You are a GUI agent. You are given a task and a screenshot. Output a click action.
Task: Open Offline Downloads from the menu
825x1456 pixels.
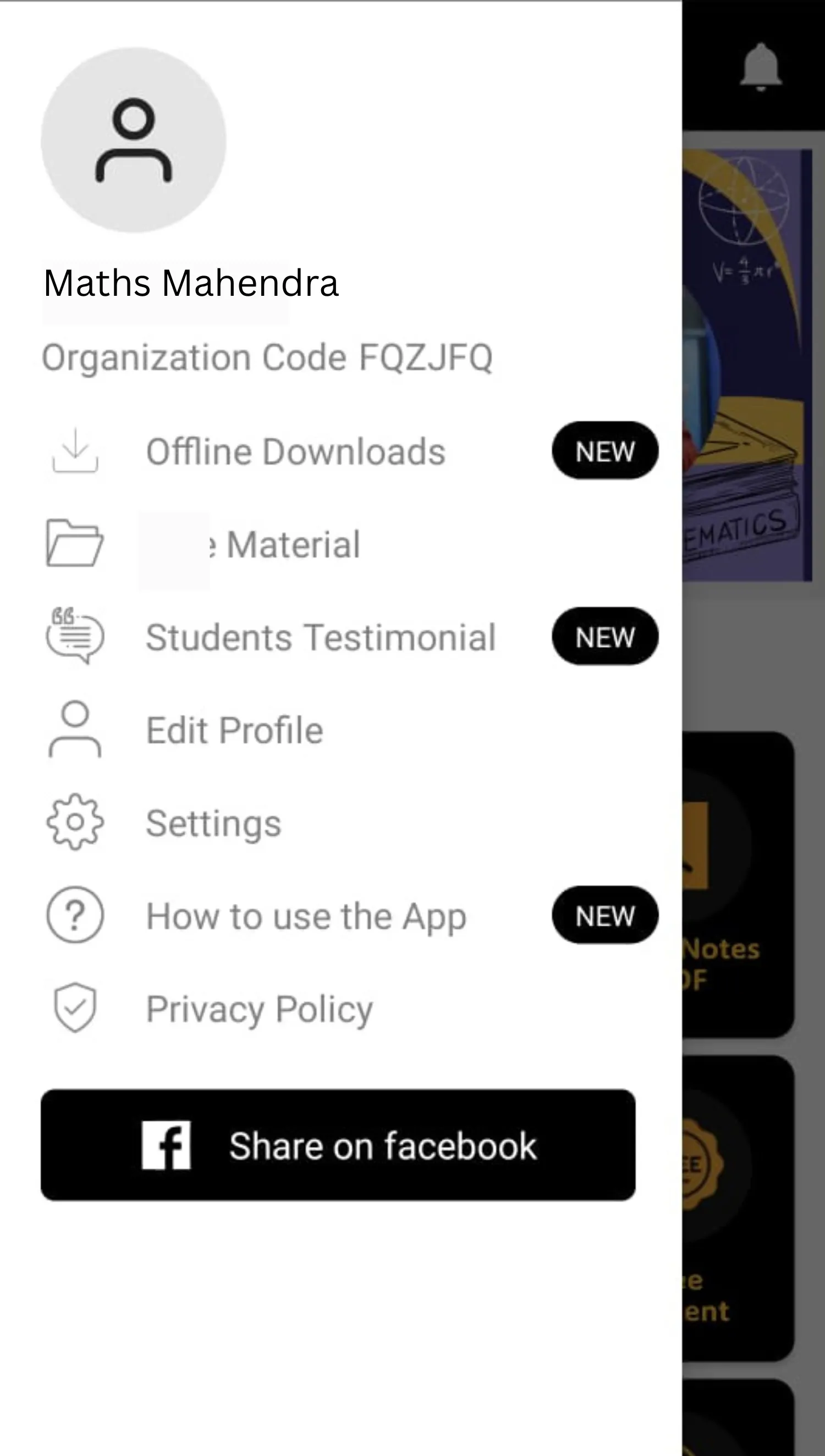[x=295, y=451]
